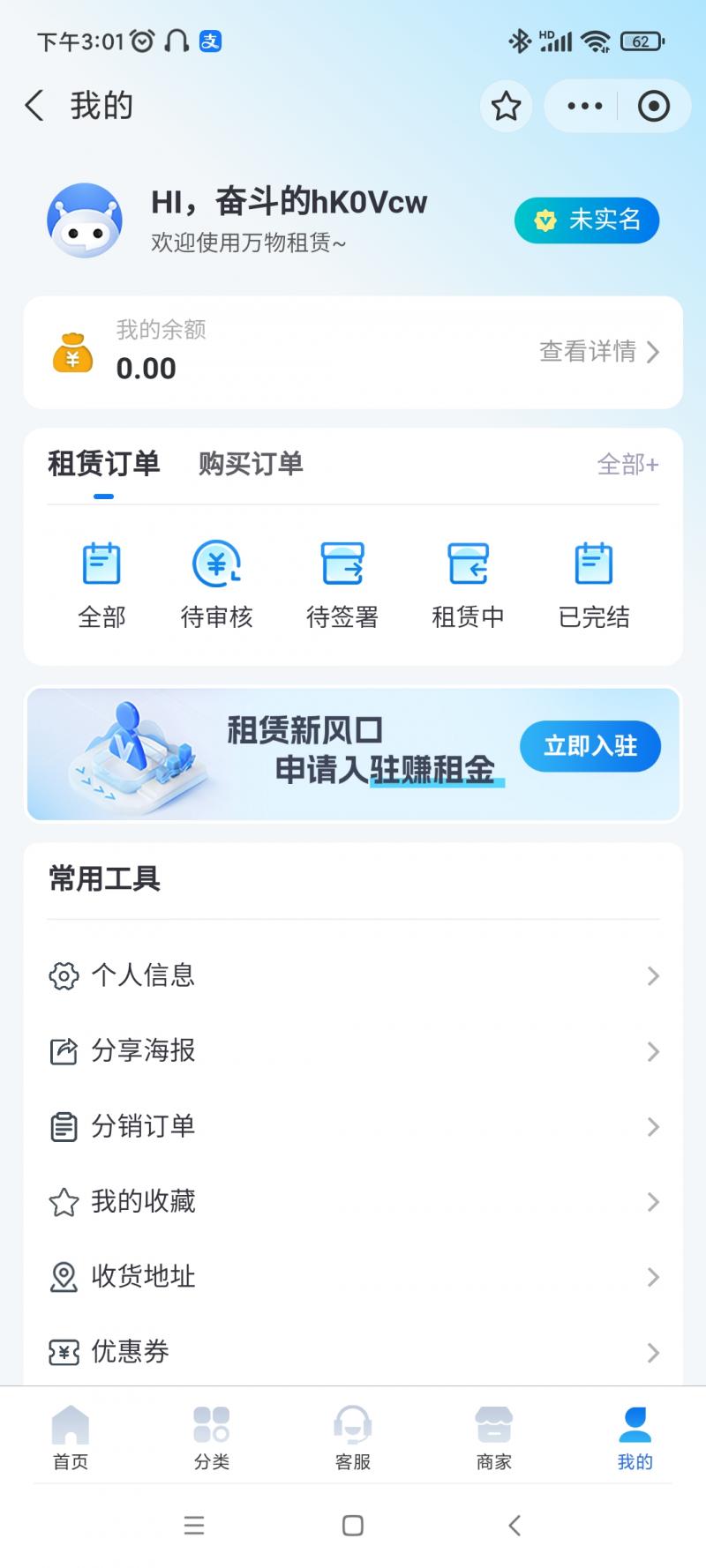This screenshot has width=706, height=1568.
Task: Open the 分享海报 row
Action: [353, 1051]
